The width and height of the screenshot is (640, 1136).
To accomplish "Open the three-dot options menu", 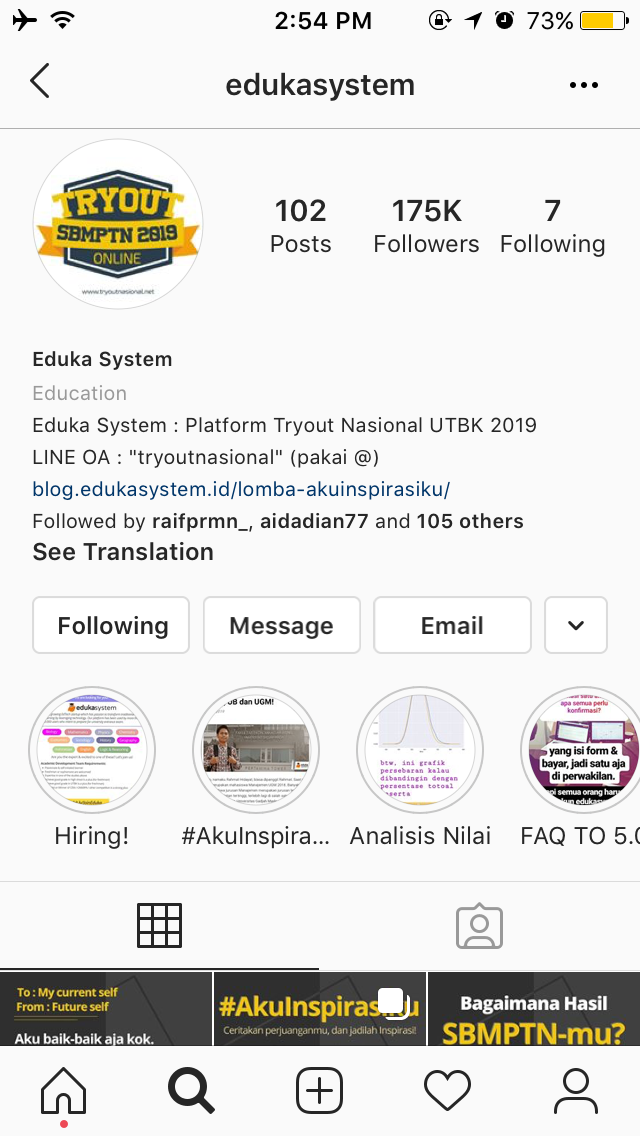I will [x=584, y=85].
